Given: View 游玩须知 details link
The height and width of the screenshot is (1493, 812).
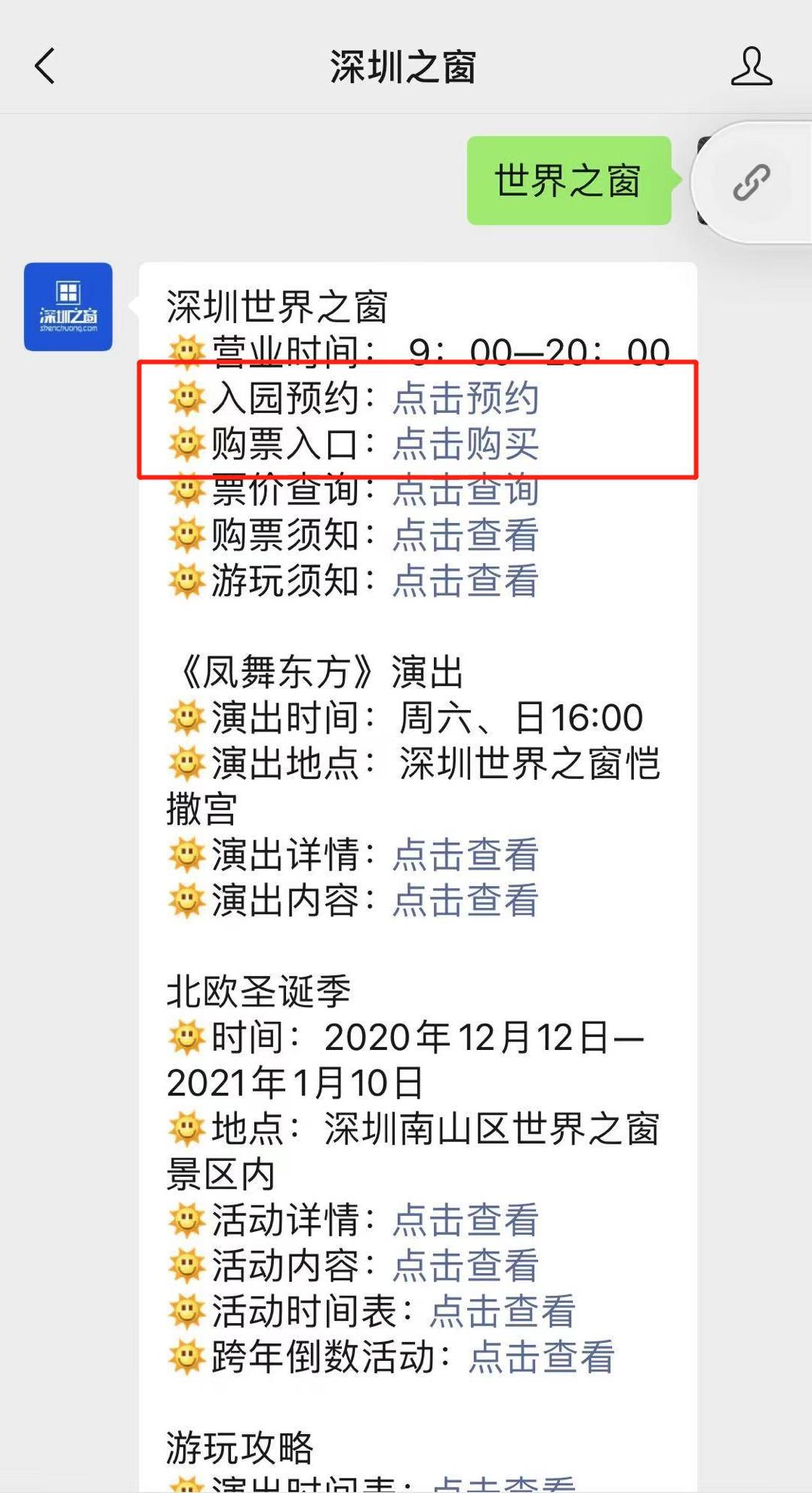Looking at the screenshot, I should [x=463, y=581].
